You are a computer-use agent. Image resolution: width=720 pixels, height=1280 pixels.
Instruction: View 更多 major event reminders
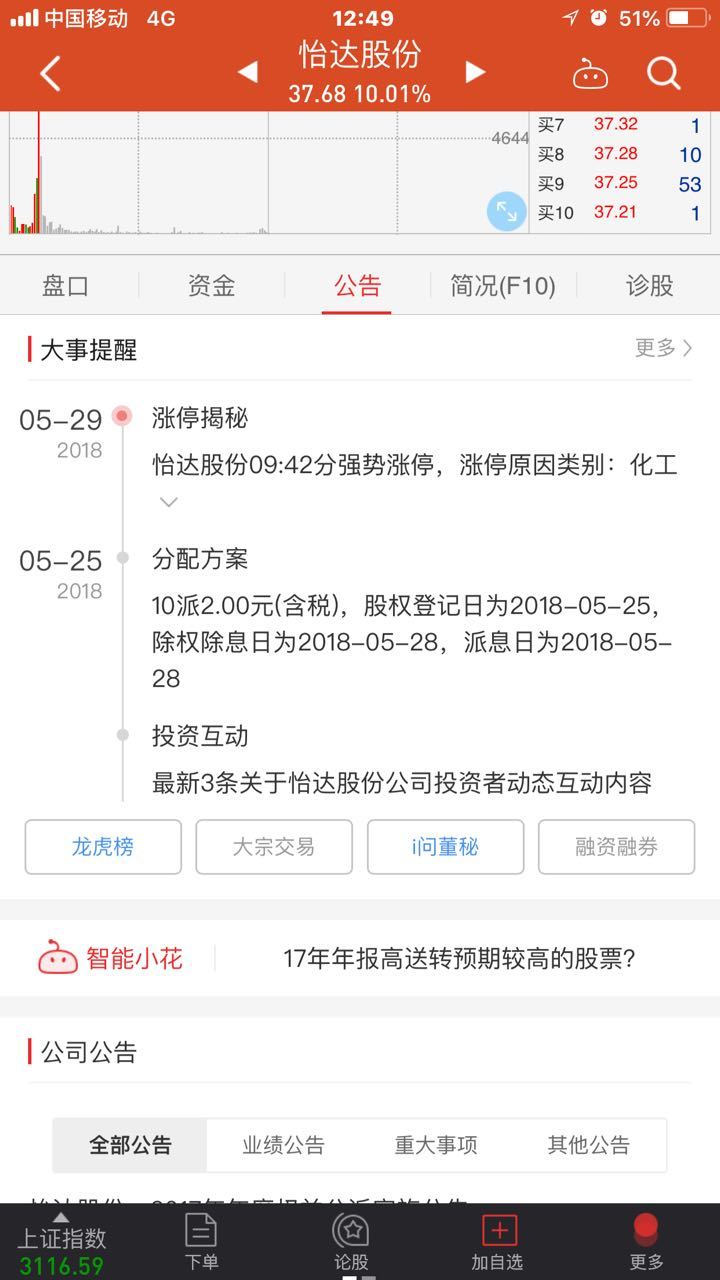click(x=663, y=348)
